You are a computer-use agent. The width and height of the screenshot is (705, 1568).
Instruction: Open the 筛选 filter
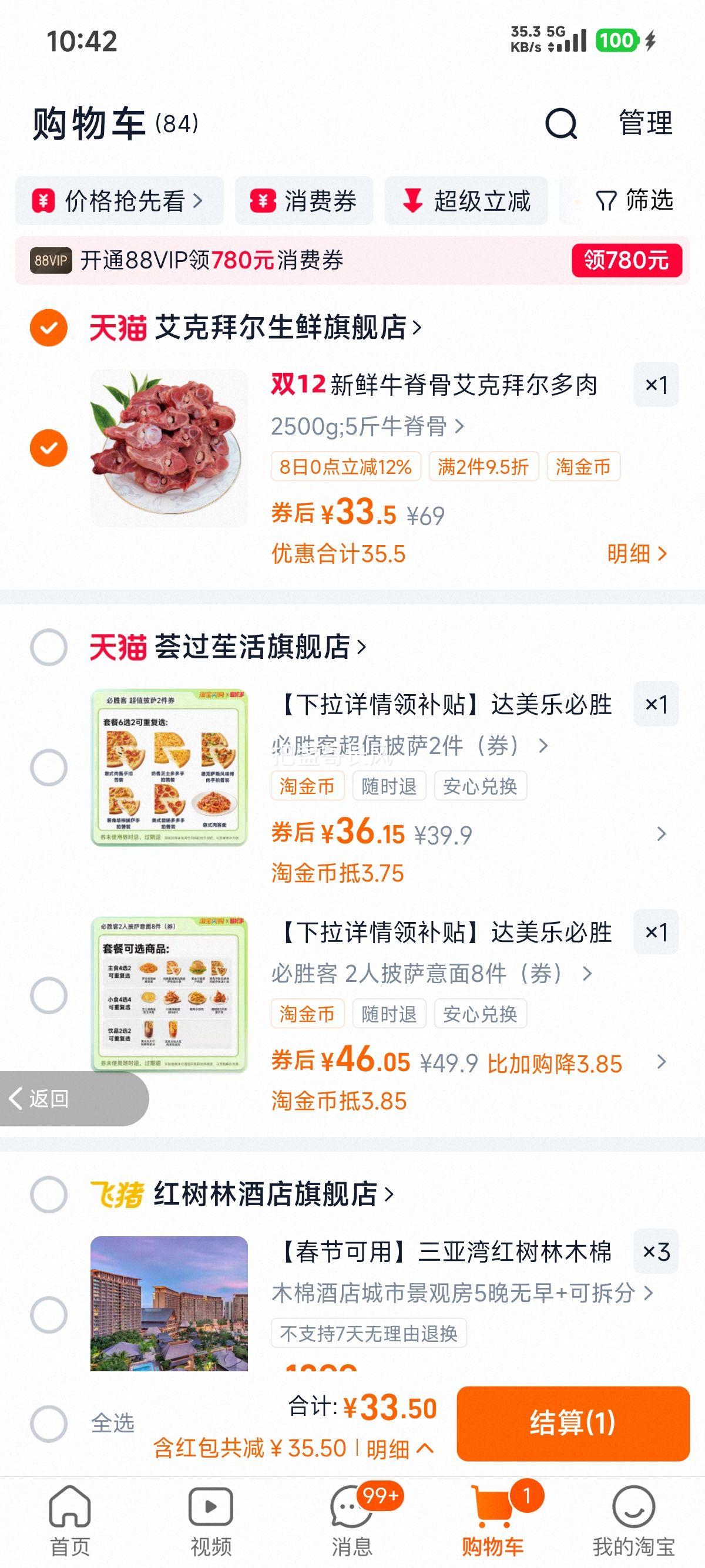click(634, 201)
